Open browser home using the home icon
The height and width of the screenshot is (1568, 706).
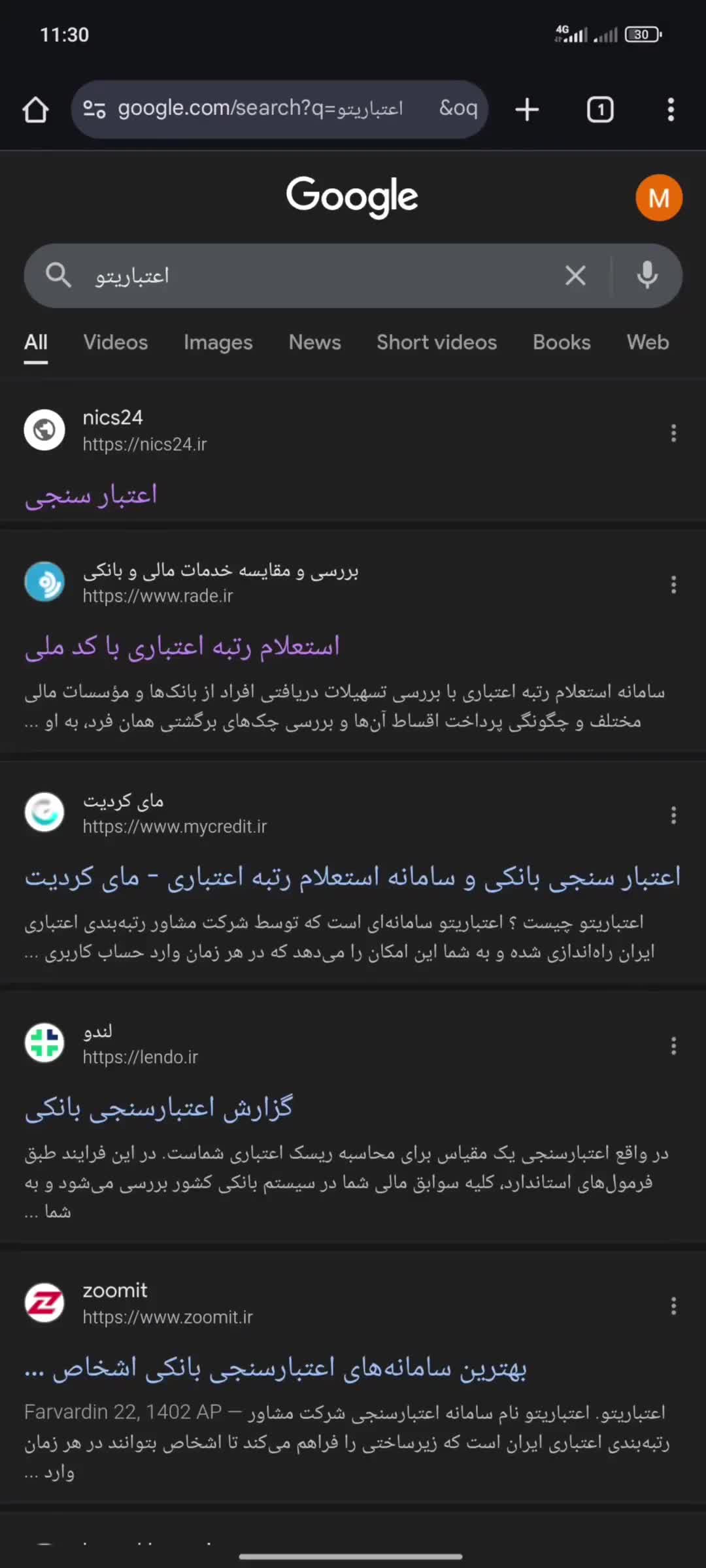(x=36, y=109)
